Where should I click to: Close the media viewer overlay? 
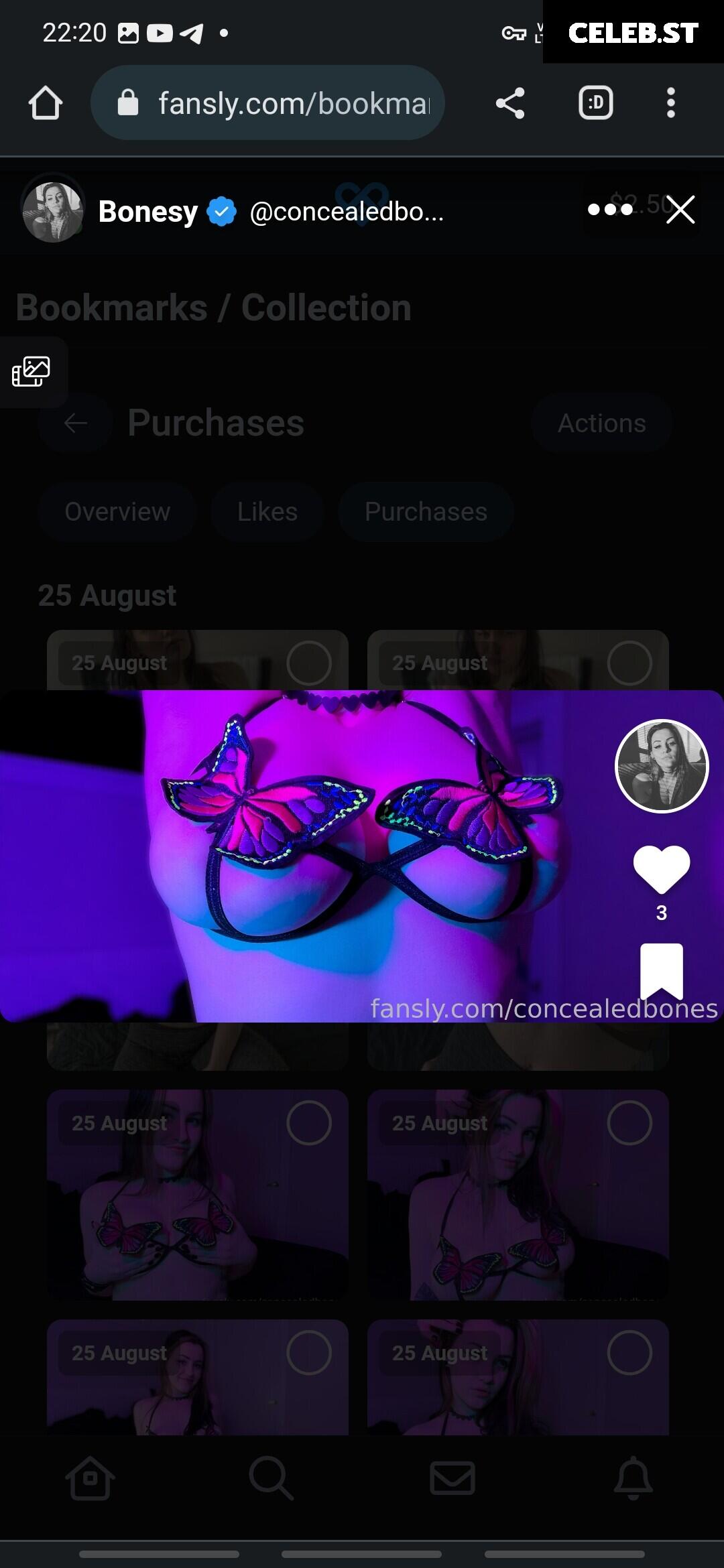click(x=680, y=210)
